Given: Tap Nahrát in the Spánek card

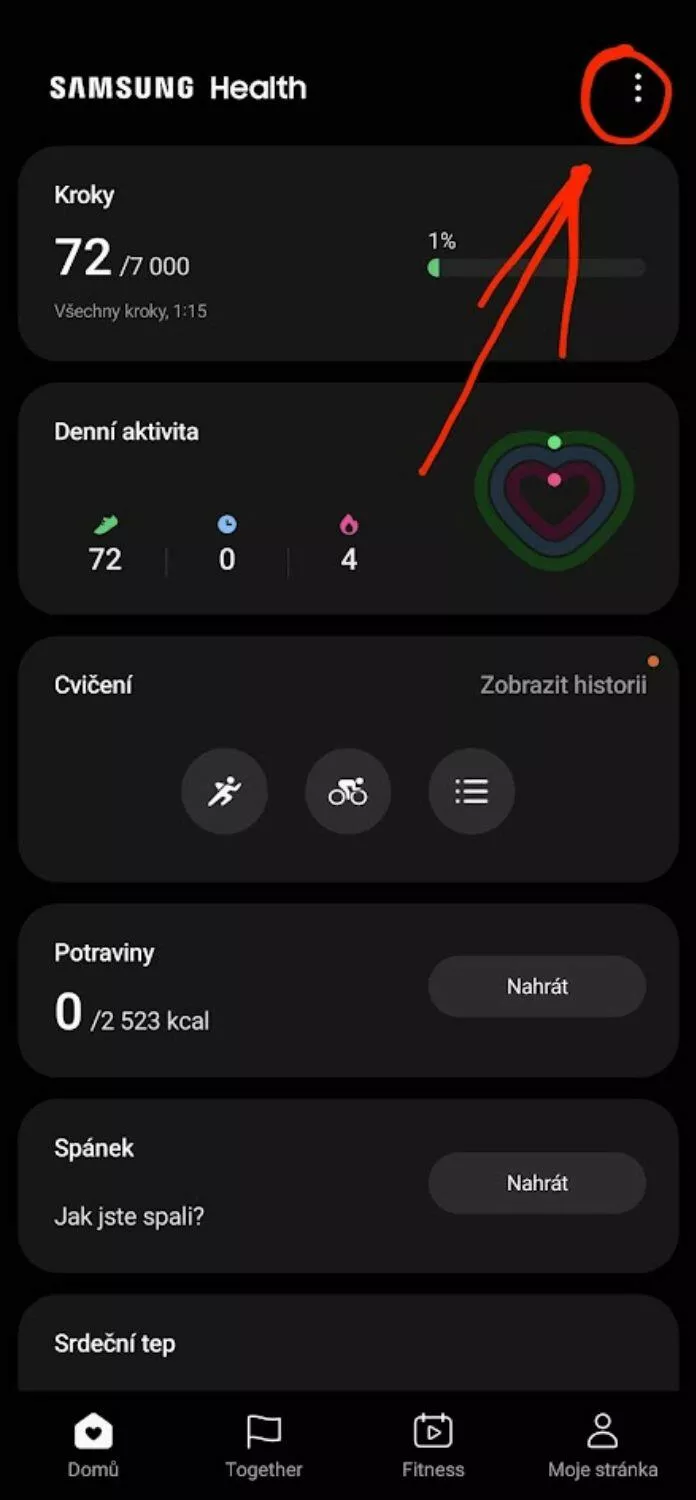Looking at the screenshot, I should point(537,1183).
